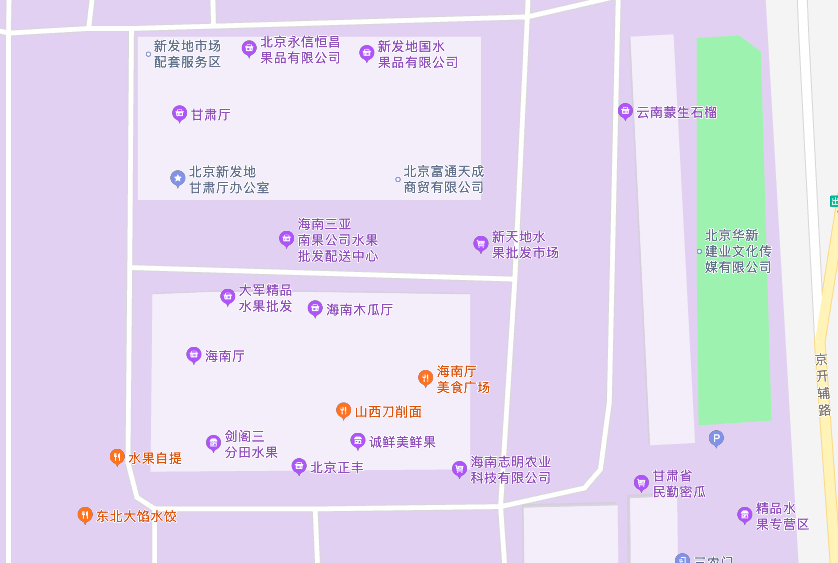
Task: Select 北京新发地甘肃厅办公室 star marker
Action: pyautogui.click(x=177, y=179)
